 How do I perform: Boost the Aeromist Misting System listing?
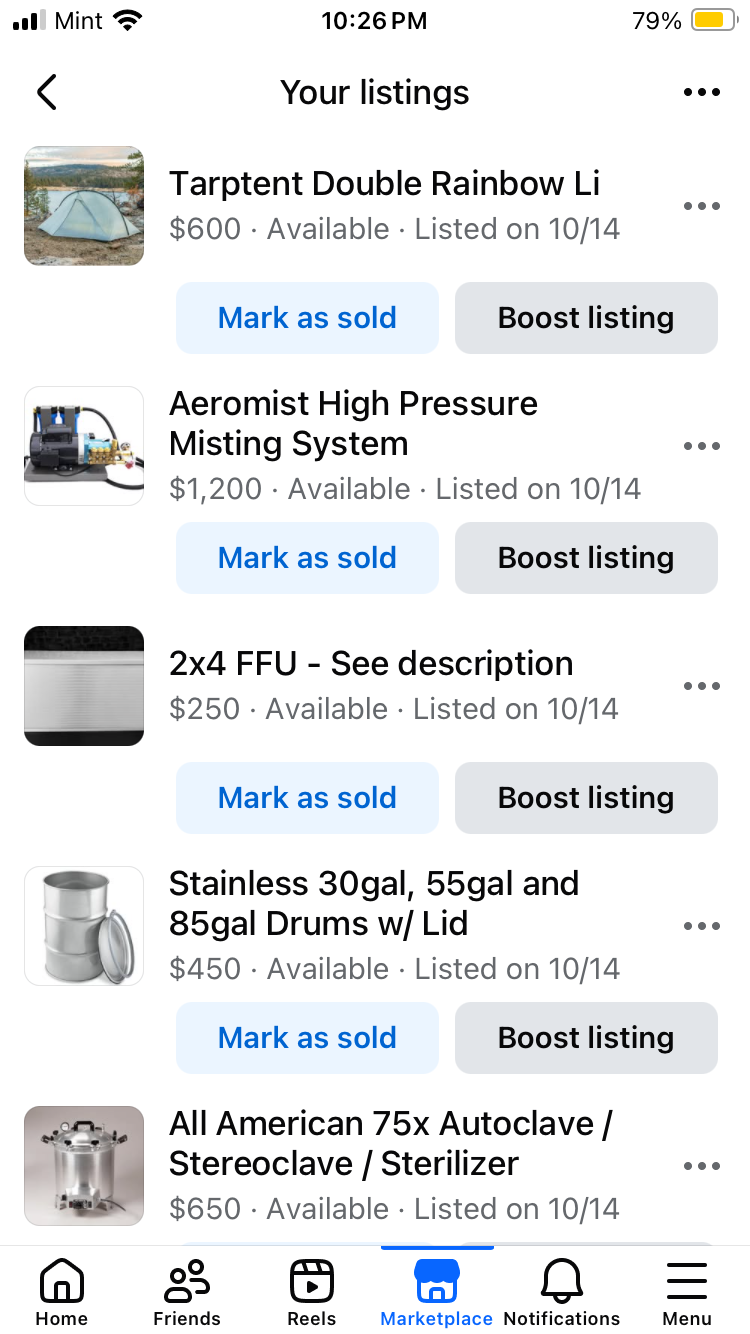[x=586, y=558]
